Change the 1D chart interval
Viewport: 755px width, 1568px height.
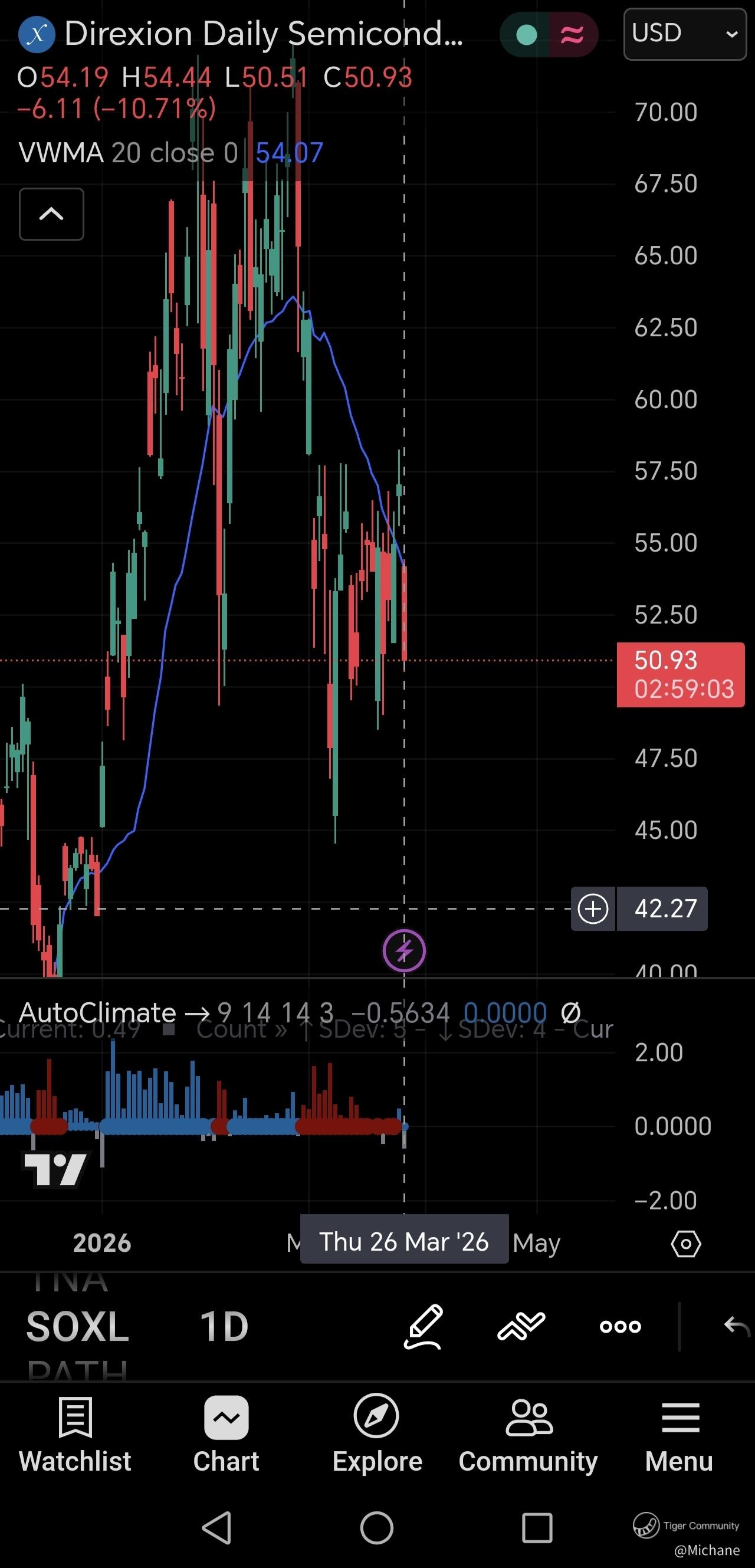(x=224, y=1327)
